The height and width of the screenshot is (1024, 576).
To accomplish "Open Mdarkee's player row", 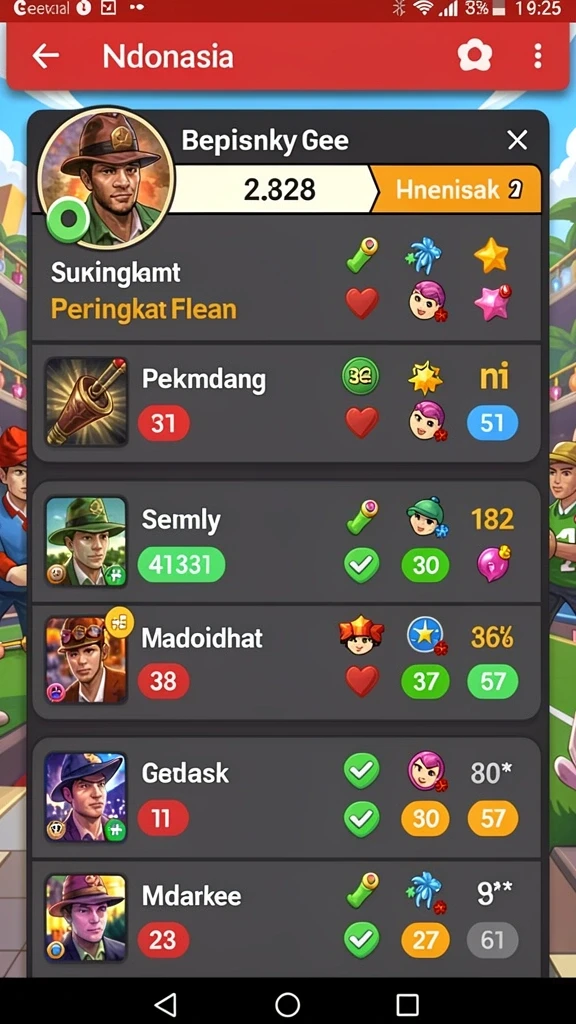I will (x=287, y=918).
